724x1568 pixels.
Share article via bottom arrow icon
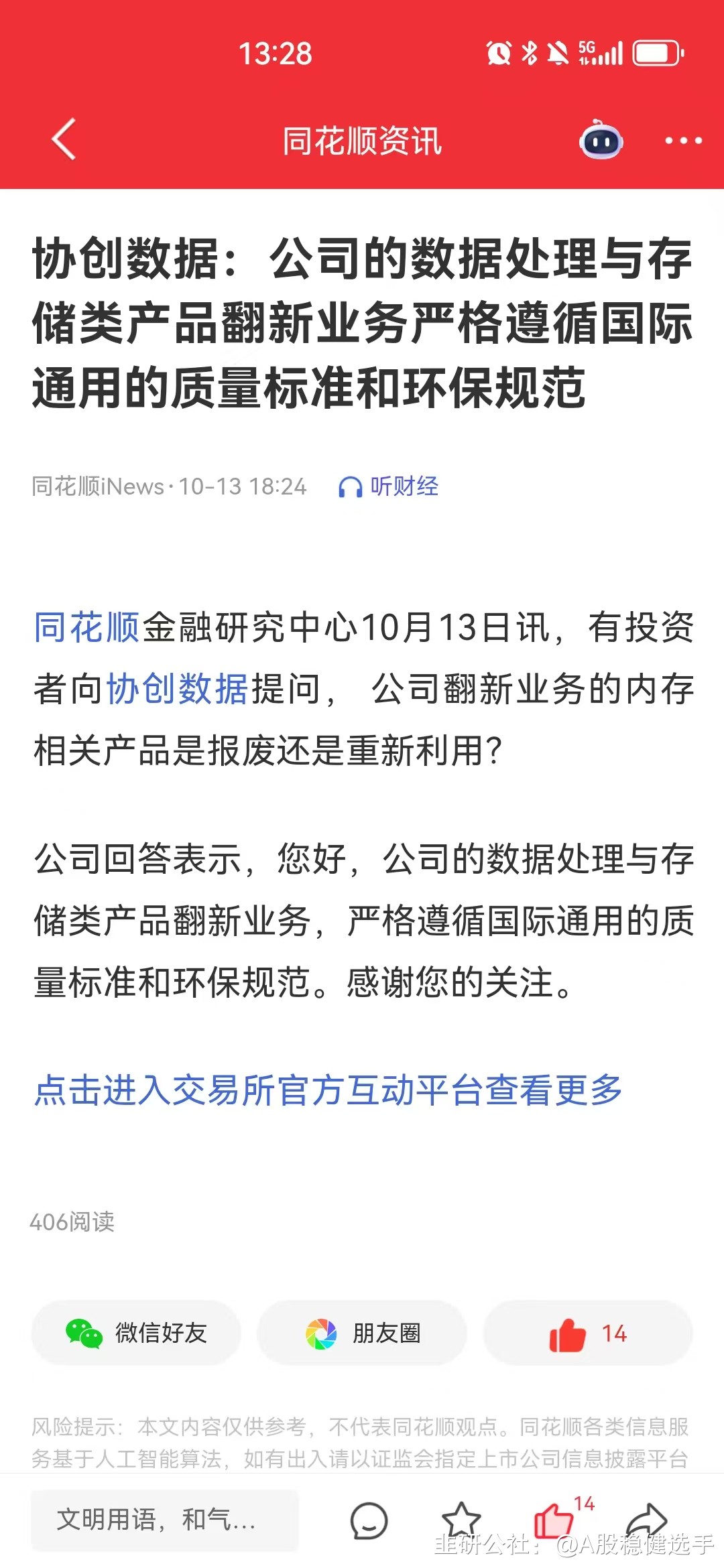tap(646, 1519)
